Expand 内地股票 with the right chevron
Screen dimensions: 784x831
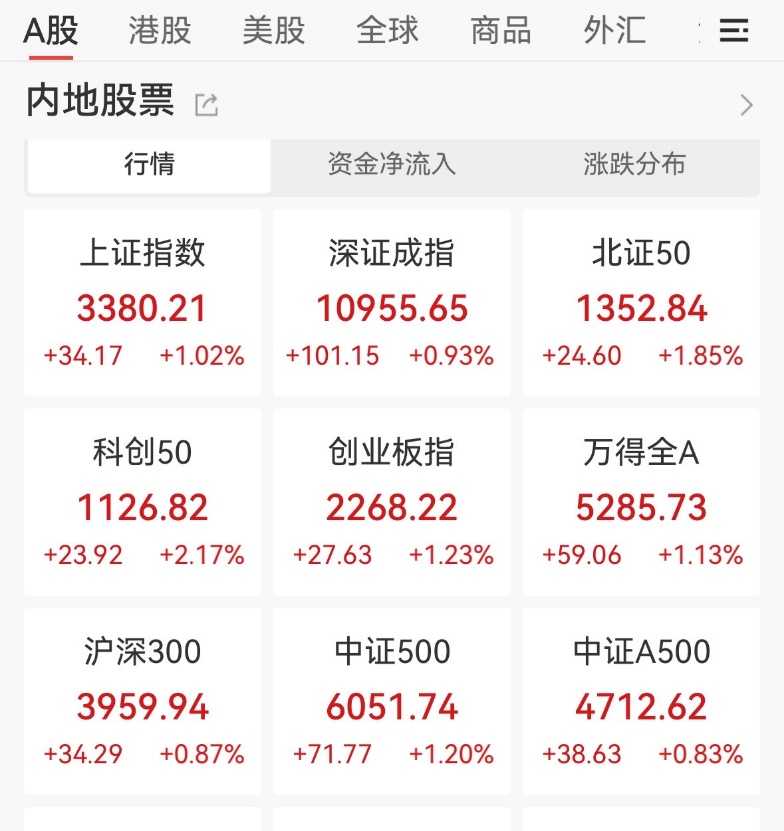pos(746,104)
